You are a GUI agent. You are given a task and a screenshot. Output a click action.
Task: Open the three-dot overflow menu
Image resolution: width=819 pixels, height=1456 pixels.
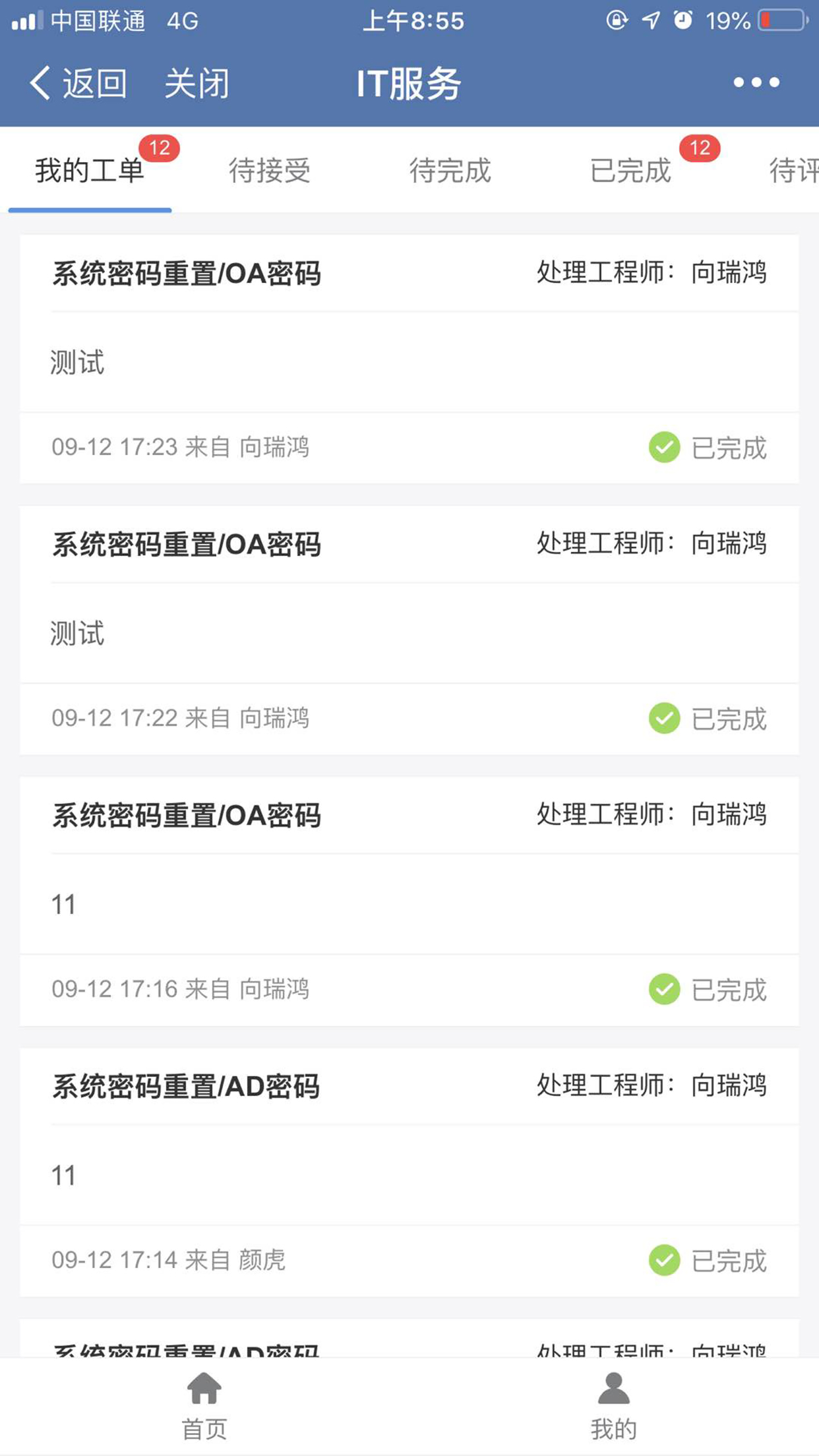coord(756,82)
